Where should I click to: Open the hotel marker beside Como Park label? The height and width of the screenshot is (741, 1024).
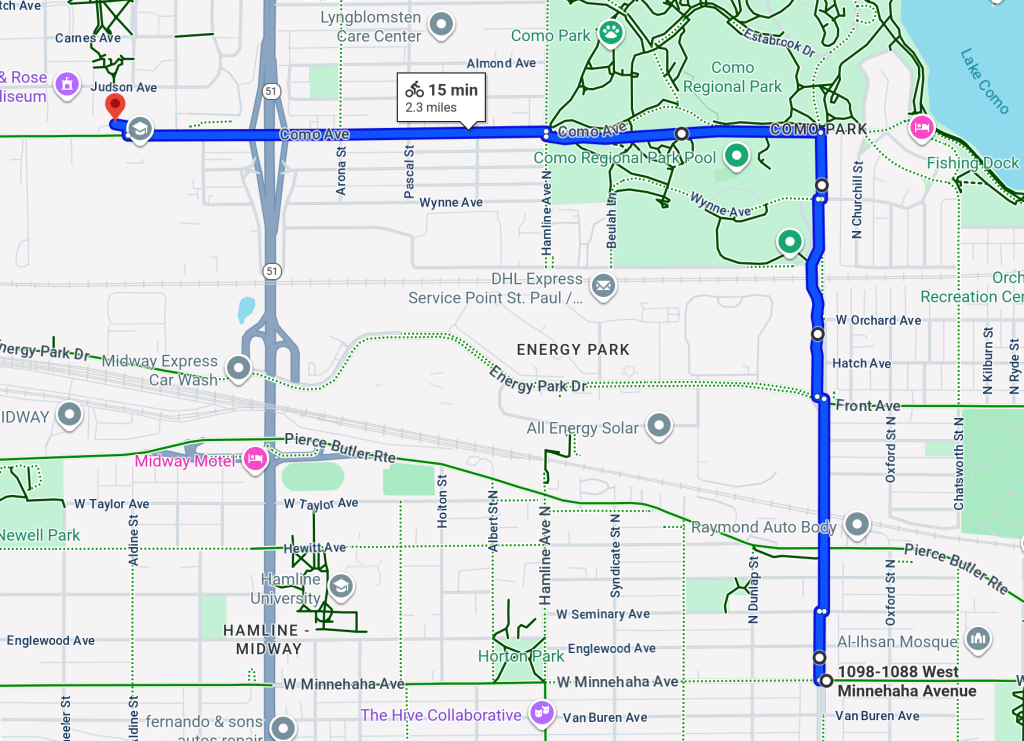pos(920,127)
